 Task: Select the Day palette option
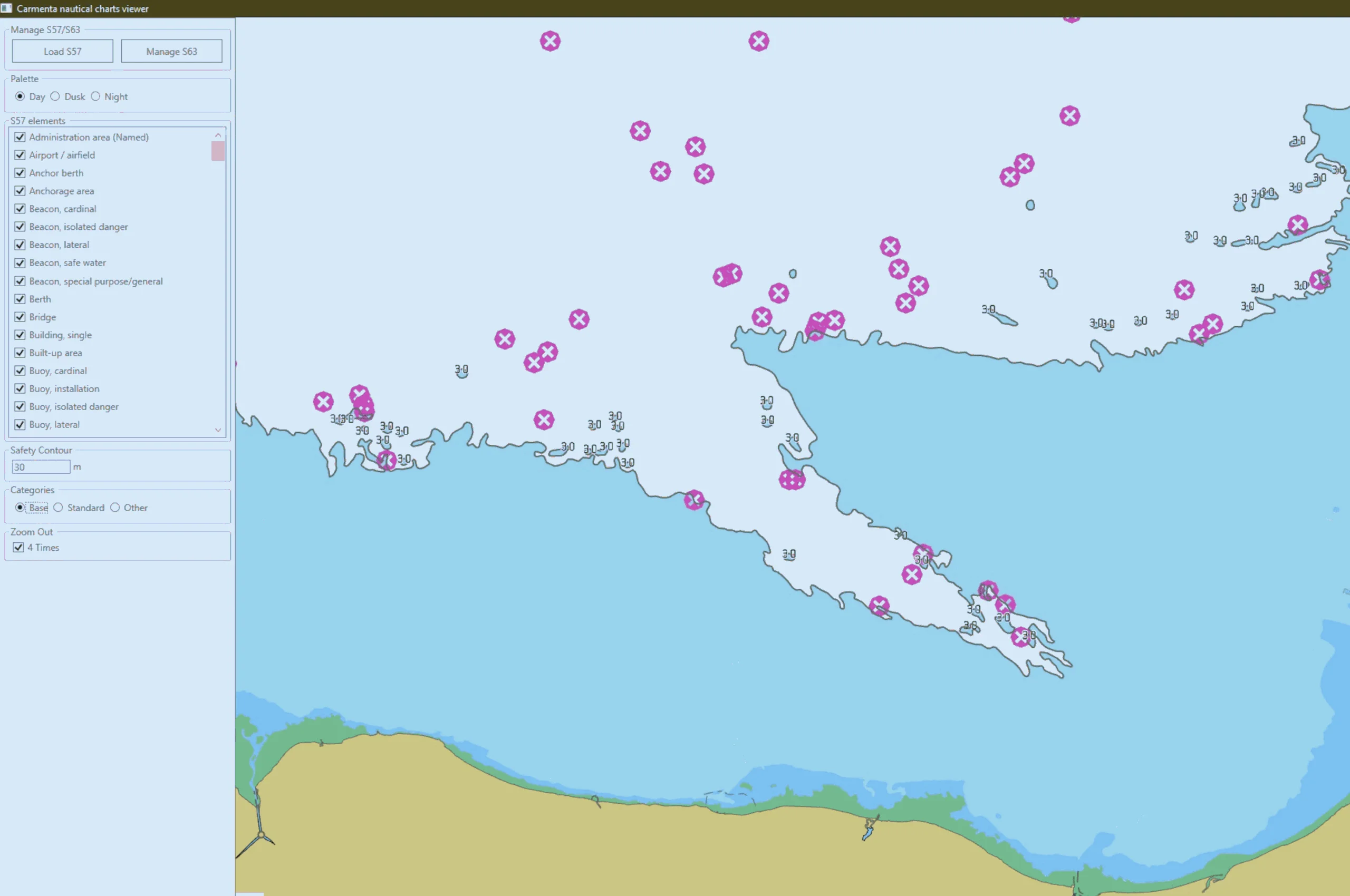point(20,96)
